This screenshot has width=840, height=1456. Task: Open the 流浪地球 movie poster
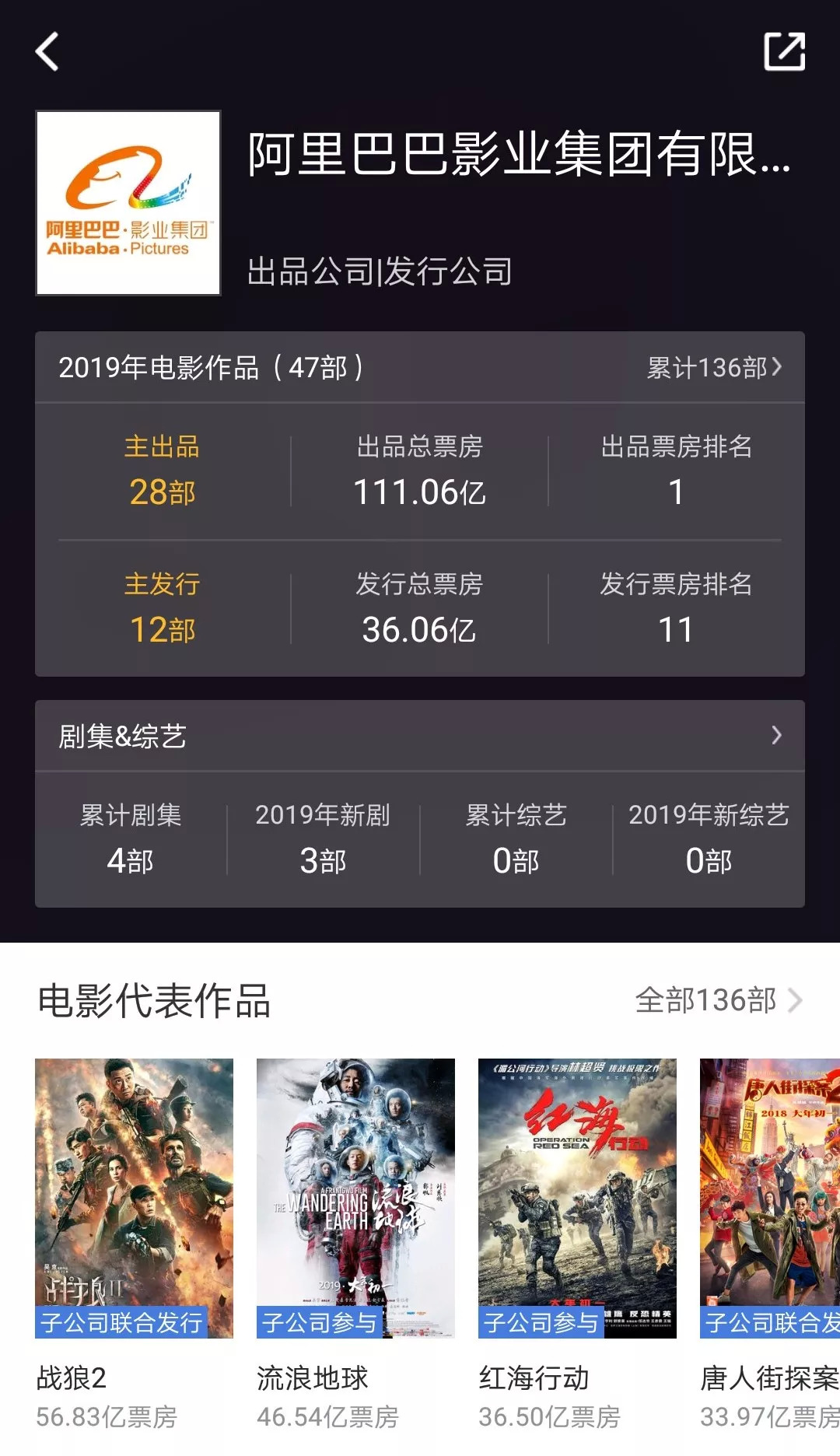pos(355,1198)
